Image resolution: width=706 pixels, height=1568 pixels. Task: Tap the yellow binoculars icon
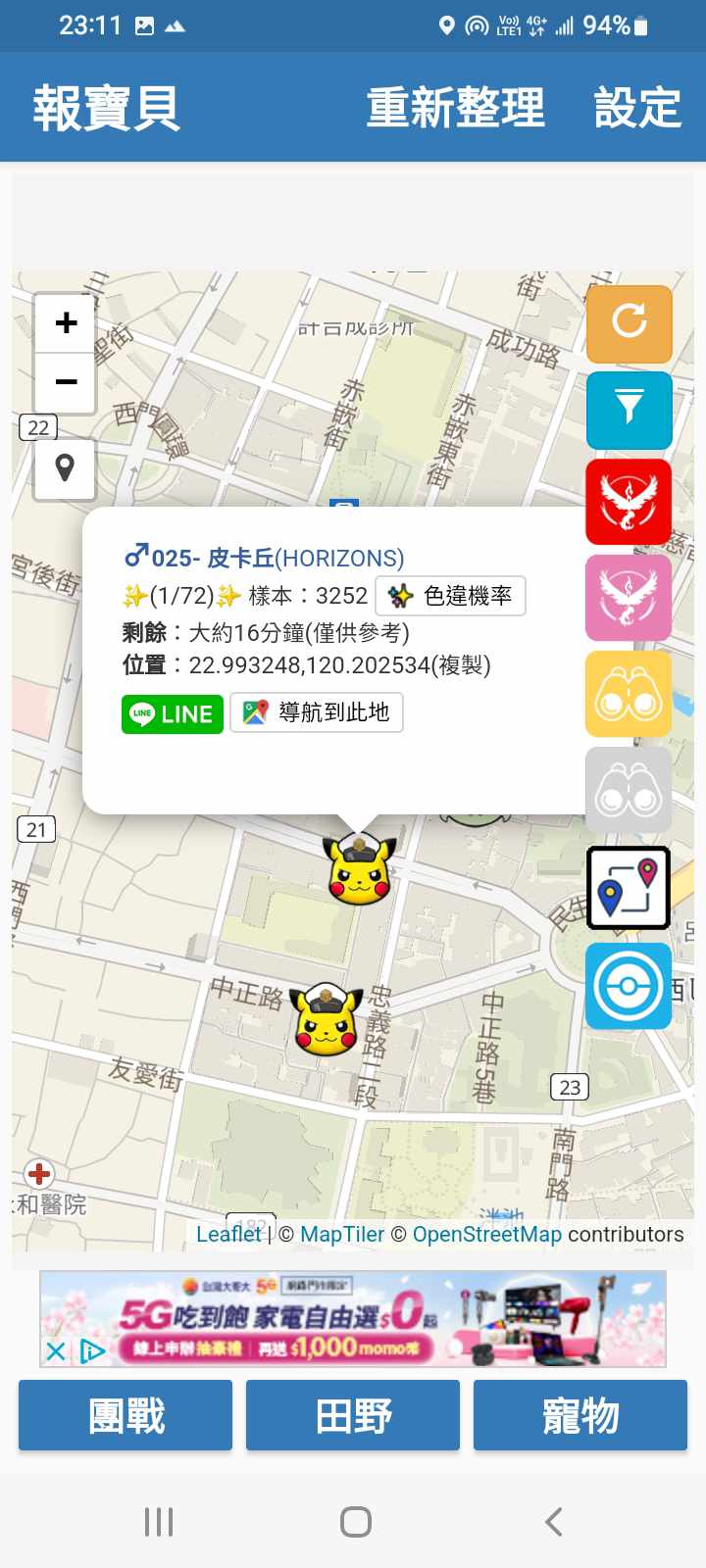tap(629, 694)
